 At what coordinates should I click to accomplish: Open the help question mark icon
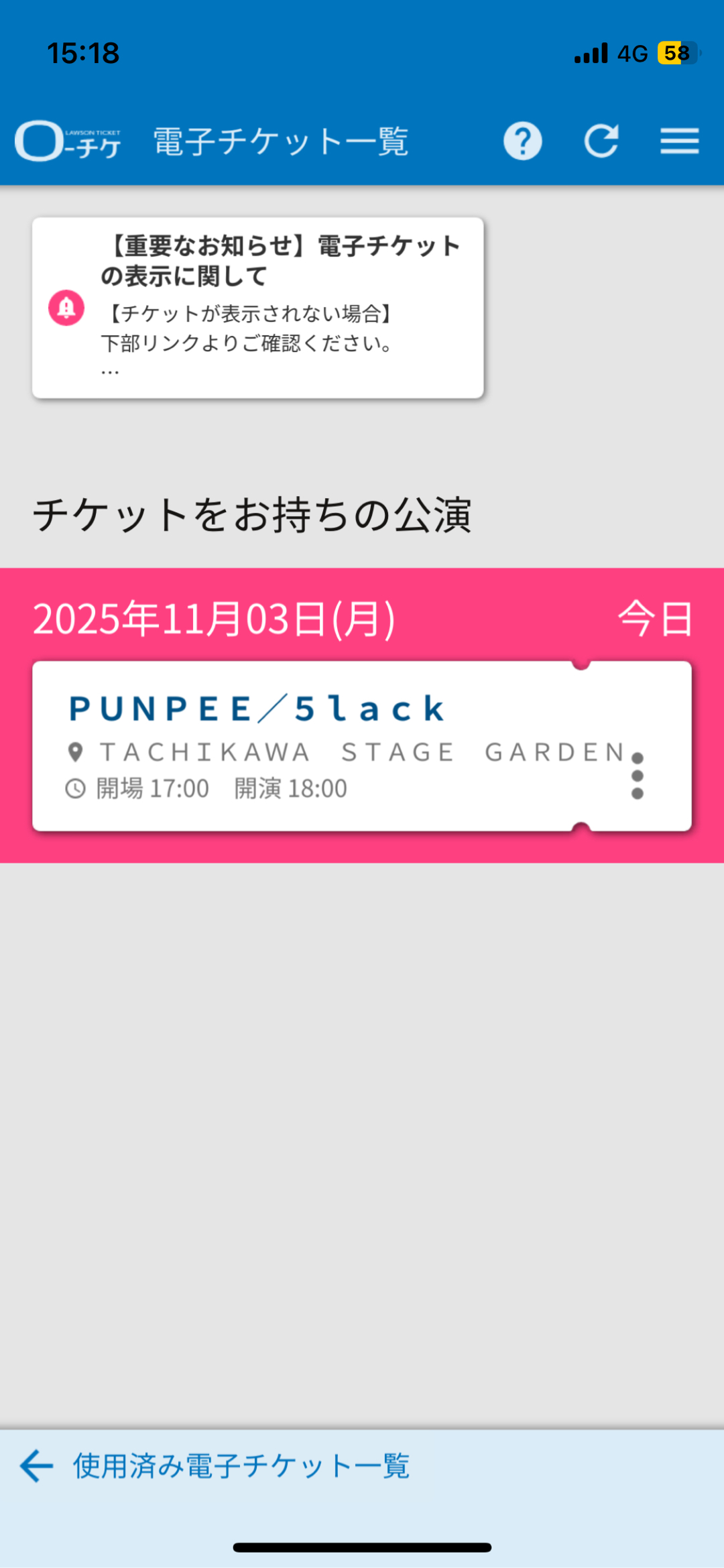[522, 141]
